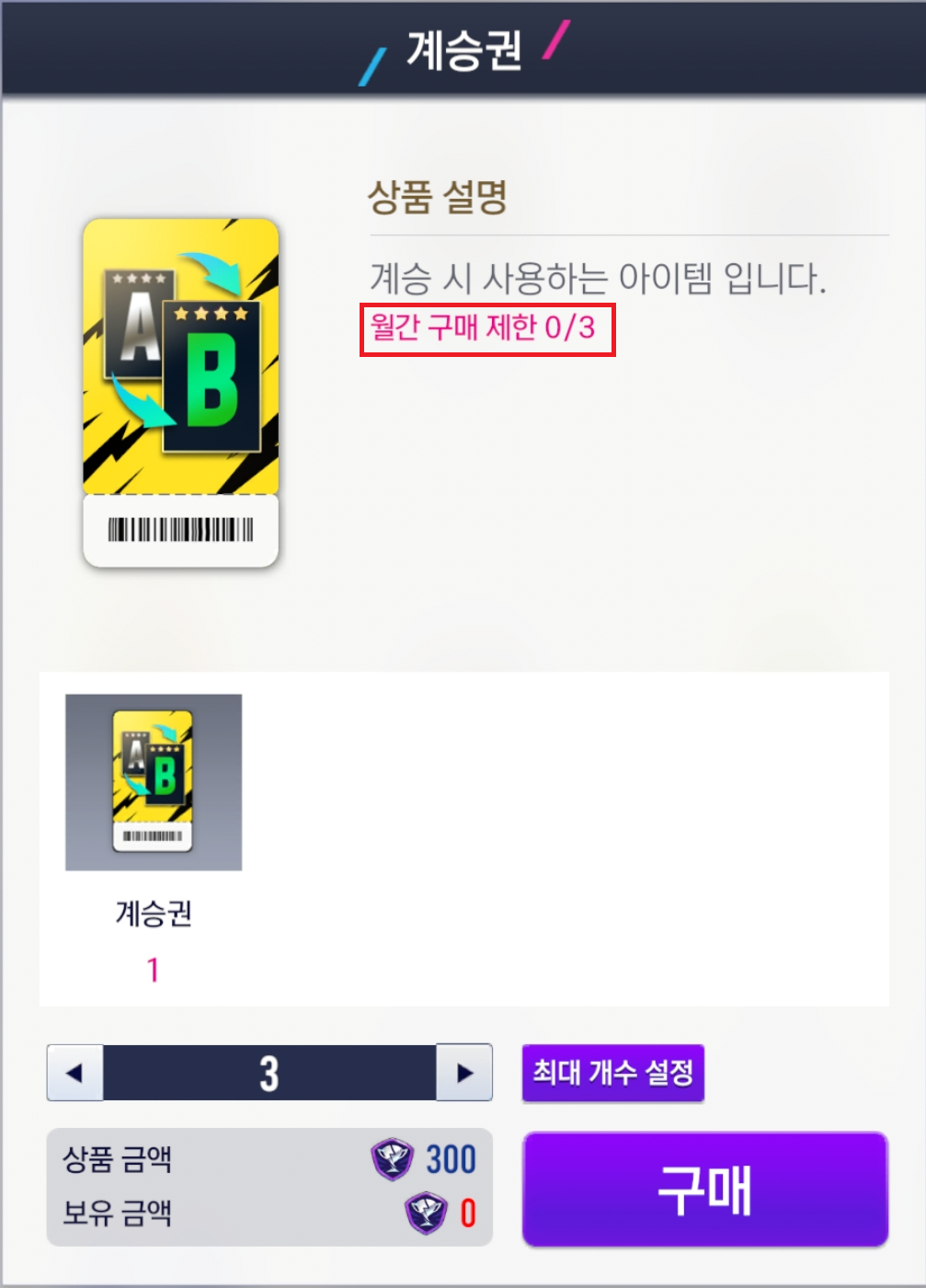Tap 최대 개수 설정 button

point(612,1073)
